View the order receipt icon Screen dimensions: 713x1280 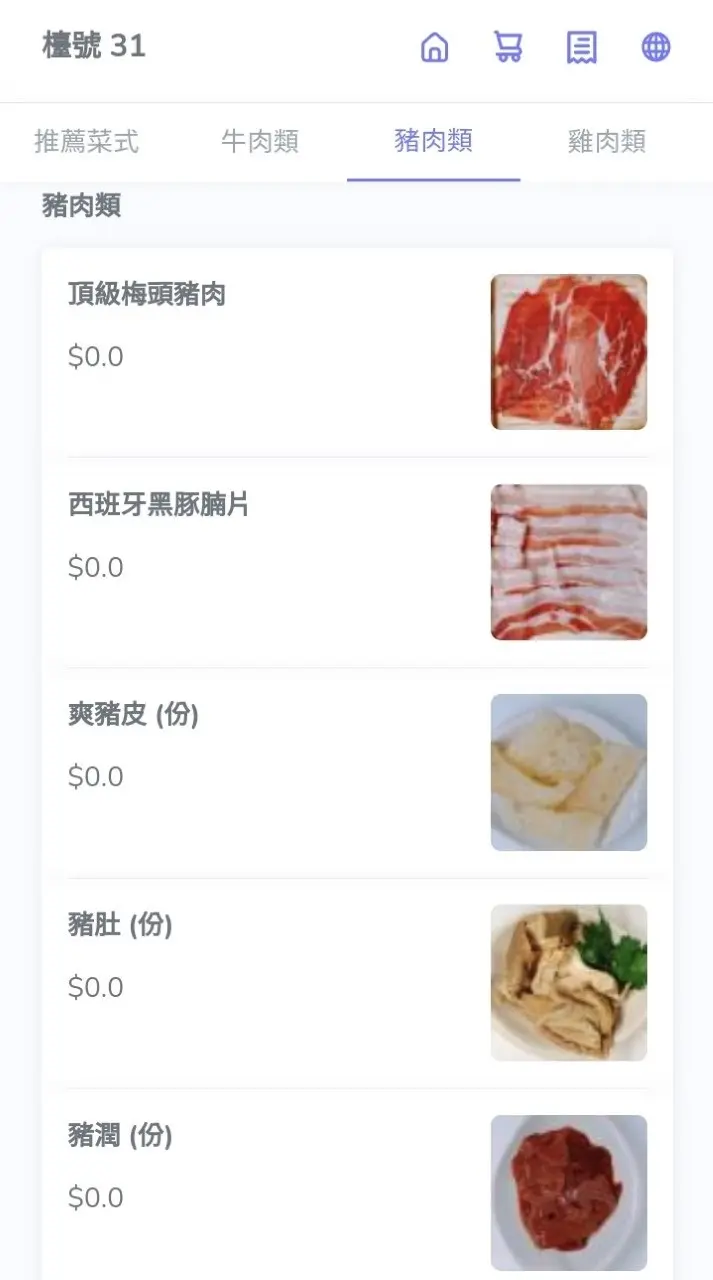pos(582,47)
